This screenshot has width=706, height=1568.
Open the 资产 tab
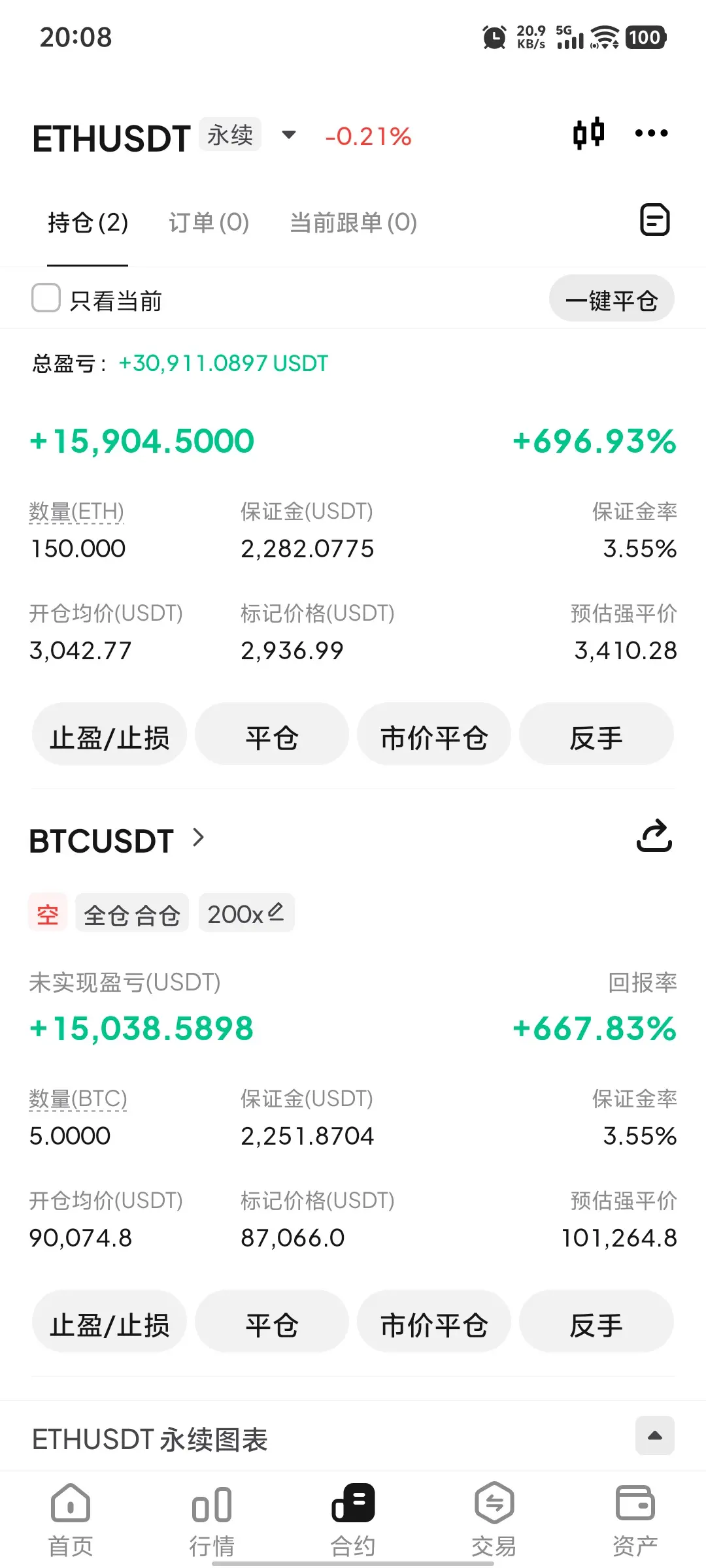[x=635, y=1520]
